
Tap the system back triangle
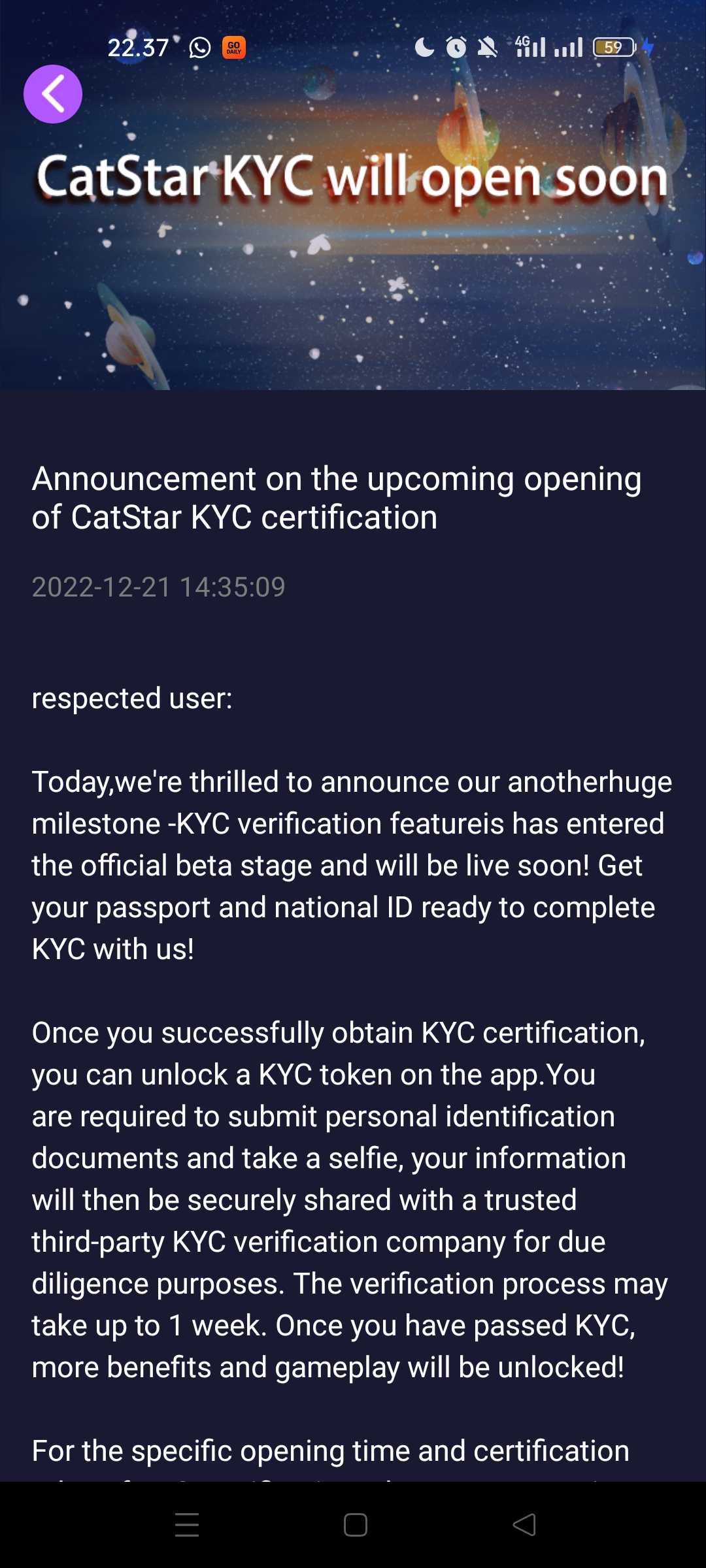(524, 1525)
